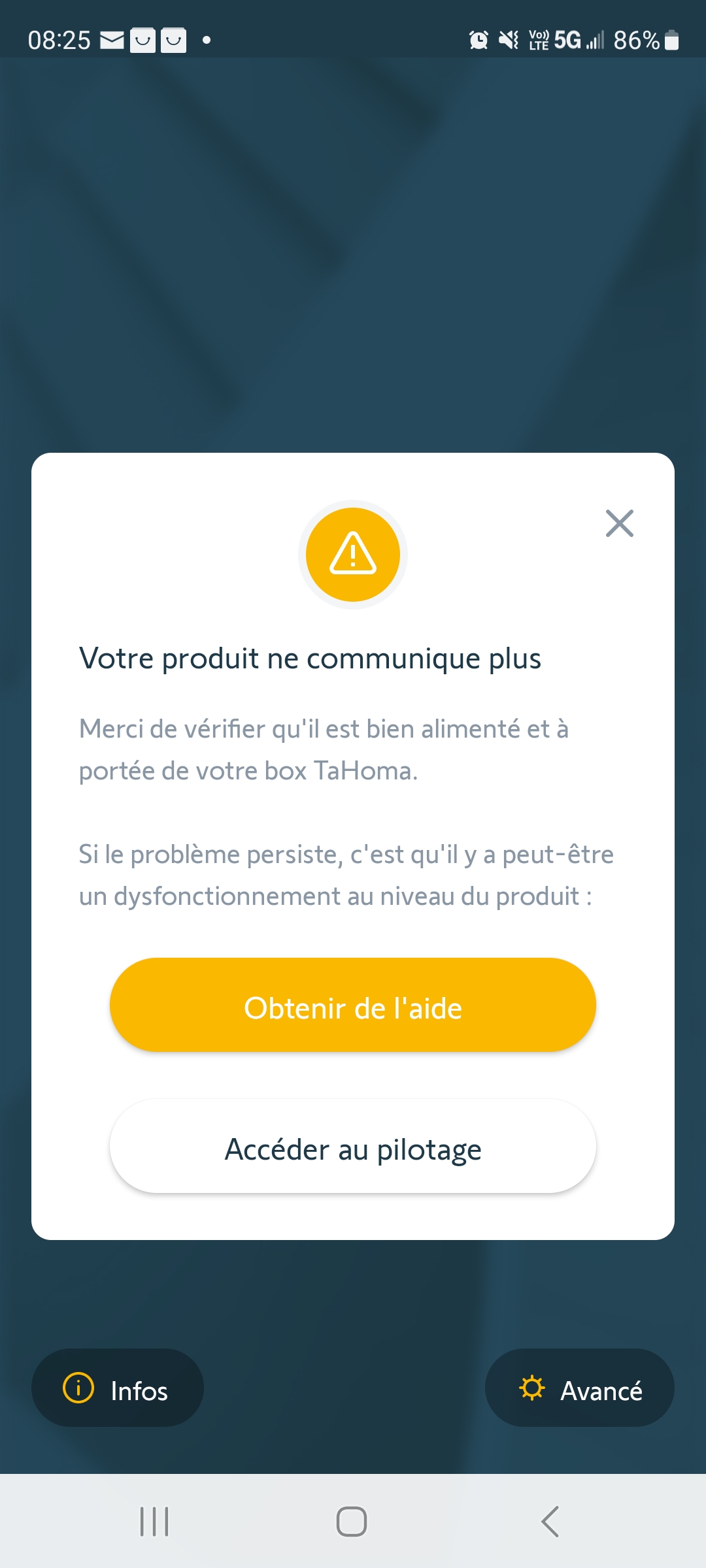Go back using system back button
Screen dimensions: 706x1568
550,1522
